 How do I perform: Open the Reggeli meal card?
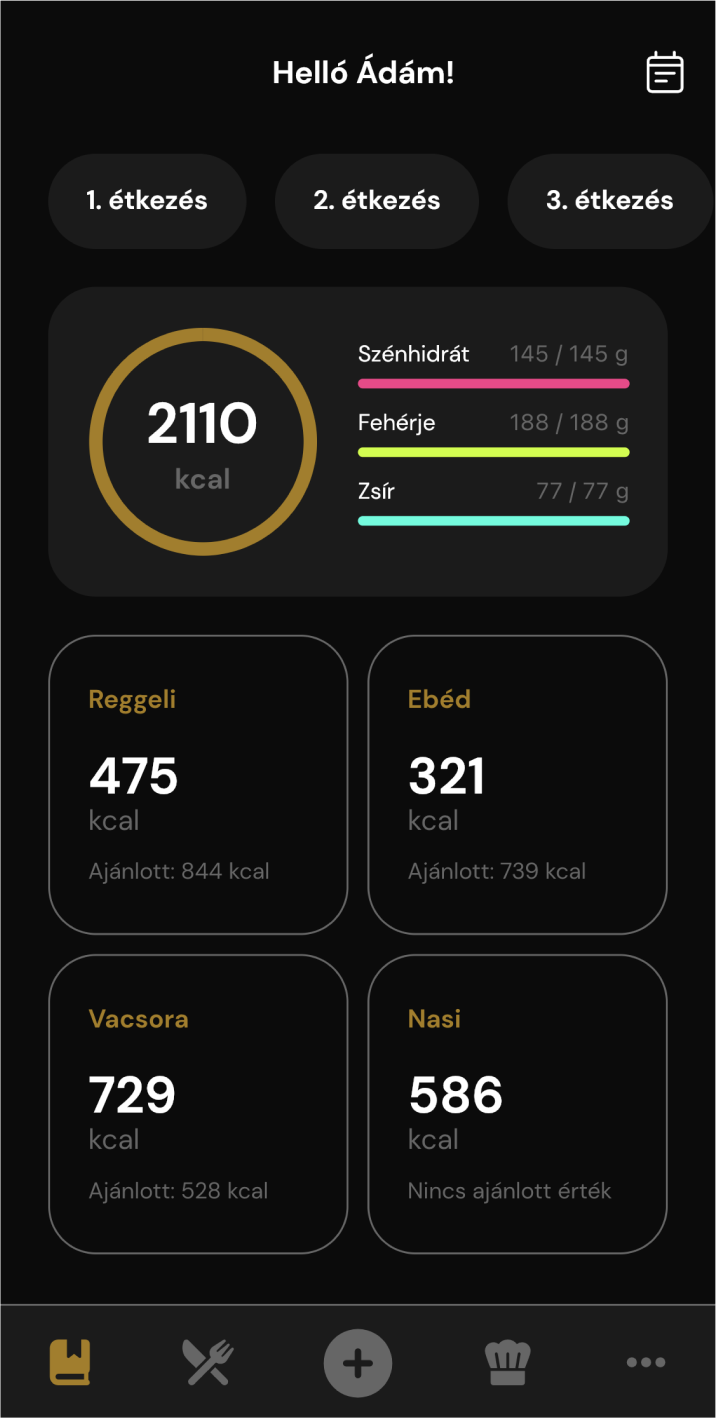point(198,785)
